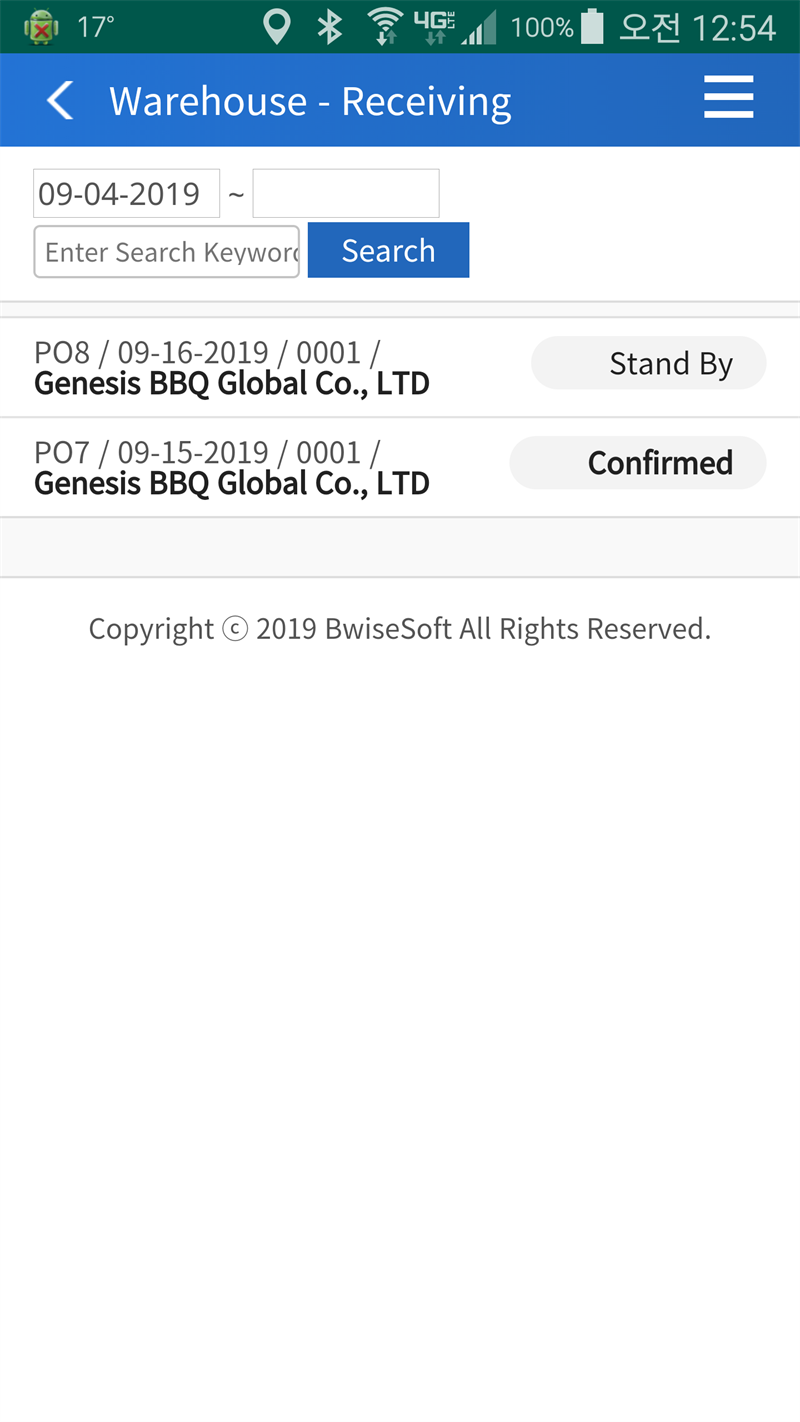Tap the blue Search button
800x1422 pixels.
[x=388, y=250]
